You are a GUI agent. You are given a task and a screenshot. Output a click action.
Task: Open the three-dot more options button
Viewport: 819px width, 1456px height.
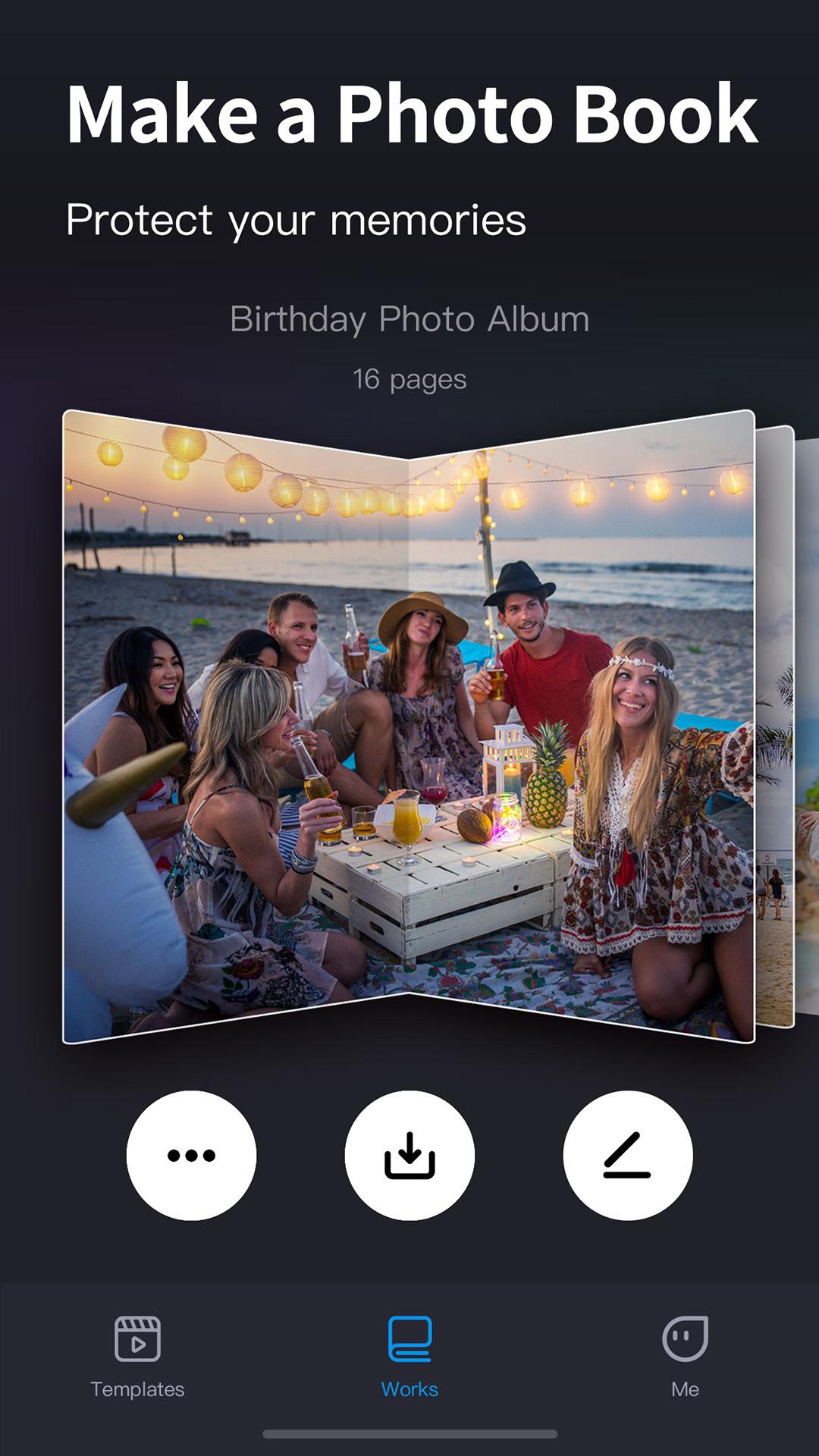click(191, 1155)
